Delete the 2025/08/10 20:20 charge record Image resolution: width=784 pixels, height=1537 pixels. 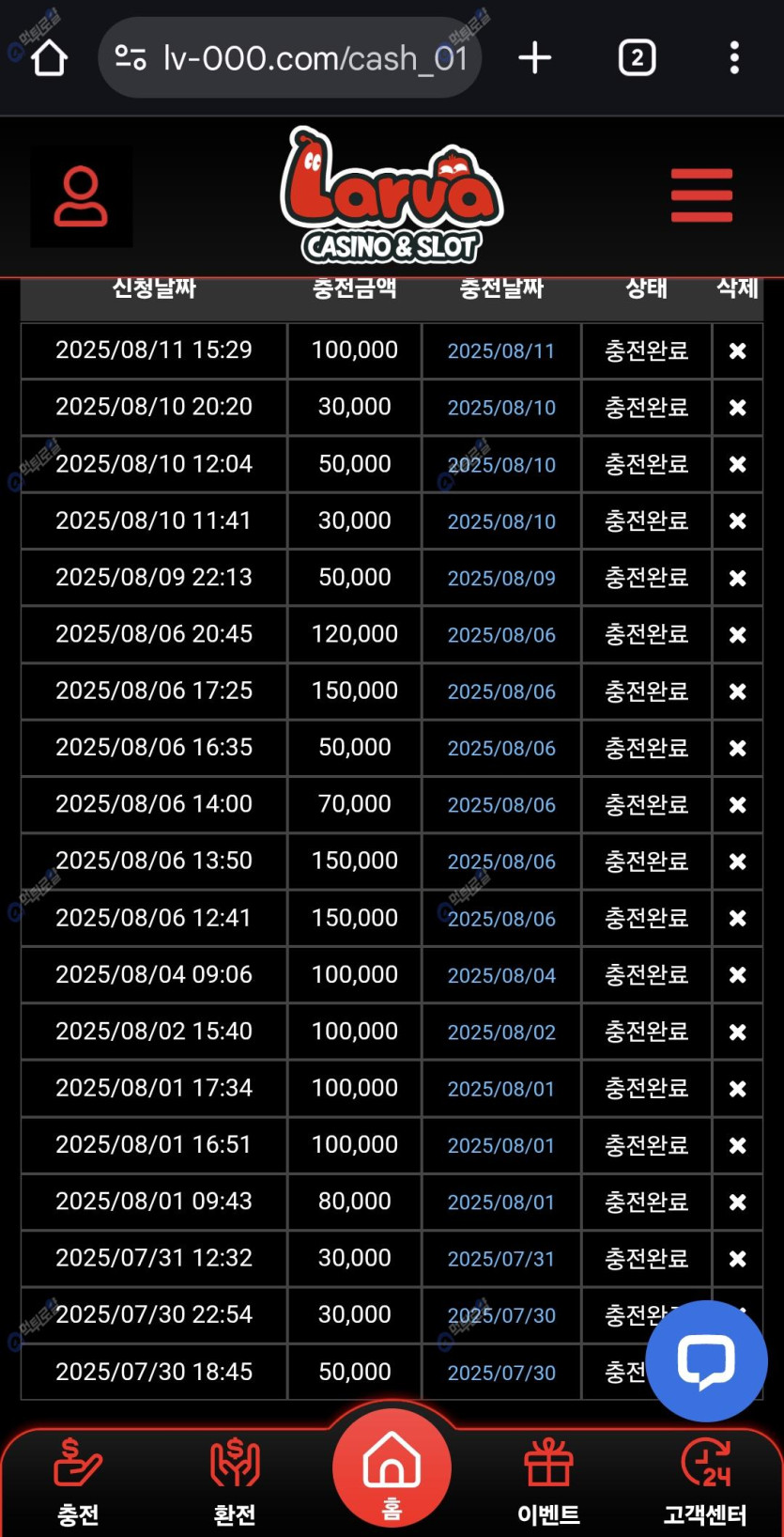737,408
